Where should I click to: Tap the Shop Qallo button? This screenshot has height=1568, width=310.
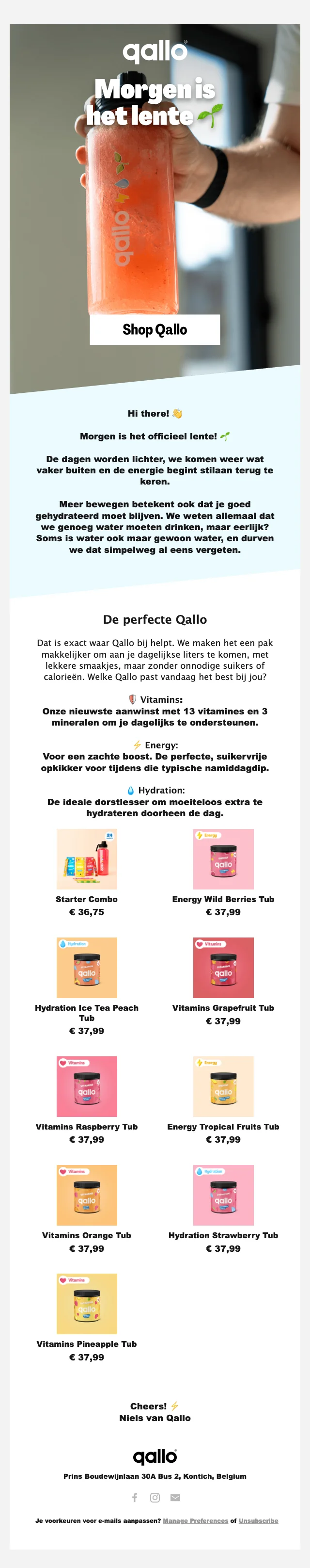pos(155,329)
